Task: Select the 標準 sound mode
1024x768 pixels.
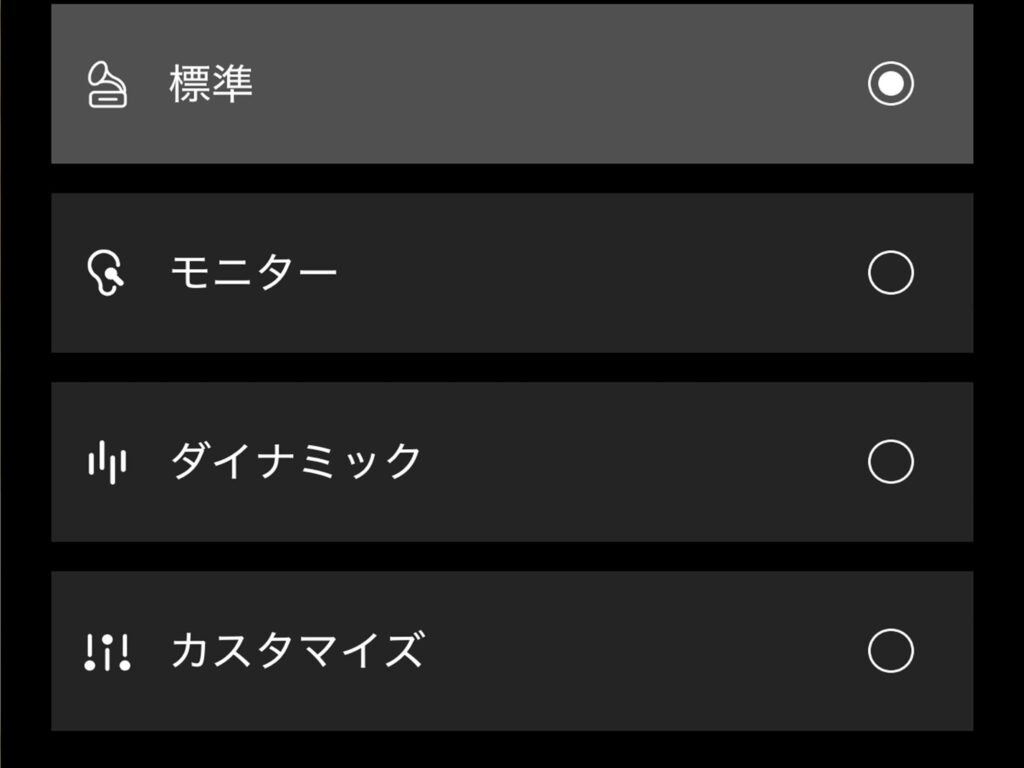Action: click(x=890, y=83)
